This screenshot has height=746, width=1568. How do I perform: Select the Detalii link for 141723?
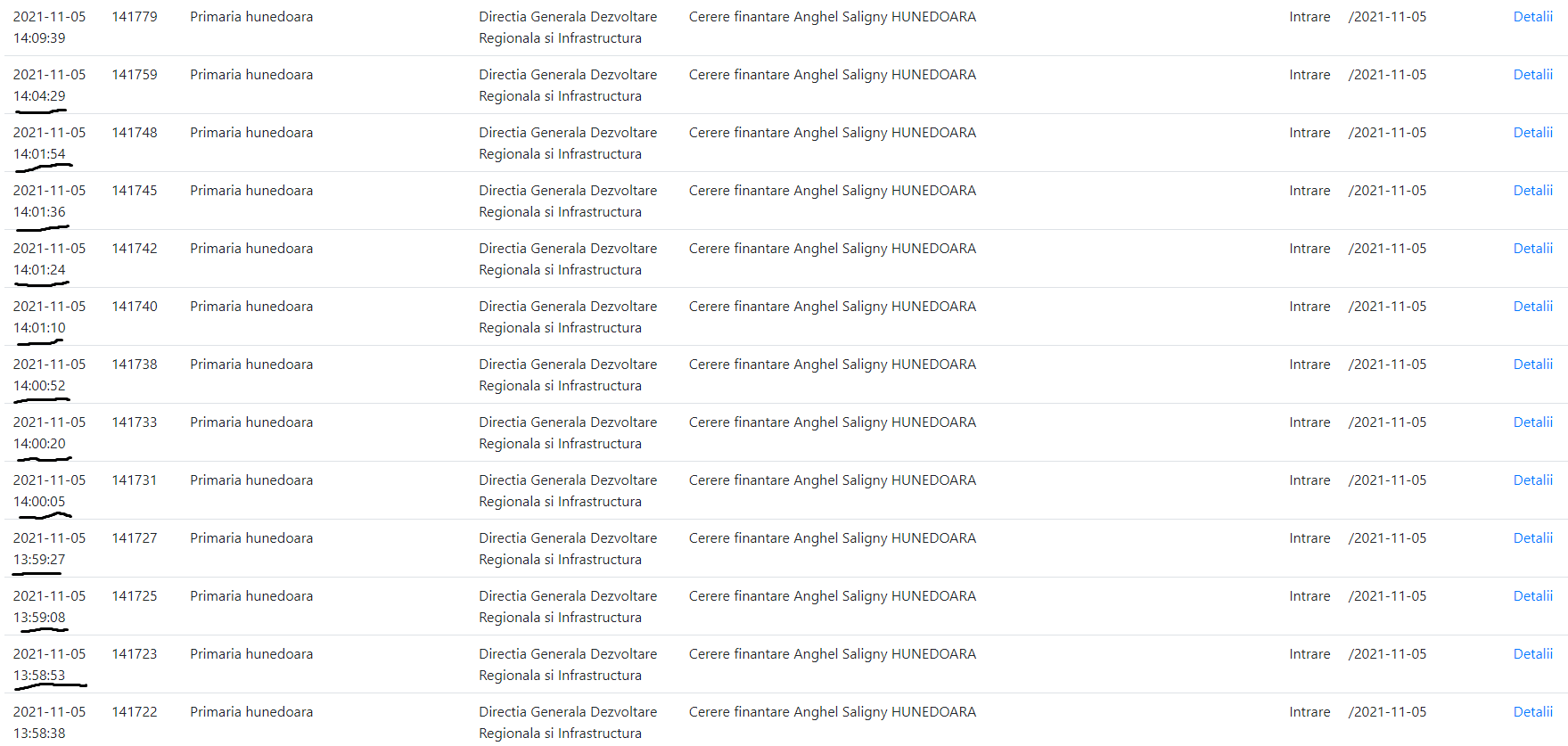click(x=1532, y=654)
